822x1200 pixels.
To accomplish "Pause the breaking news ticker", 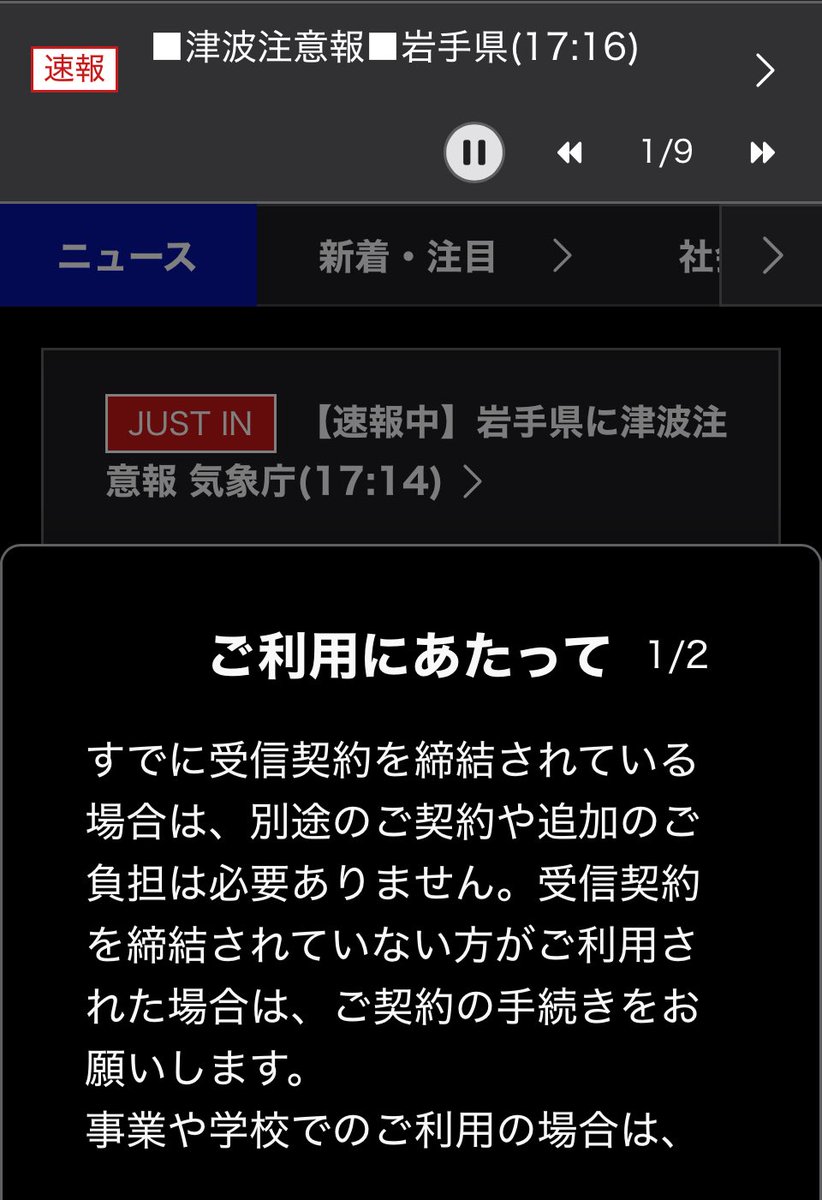I will [474, 153].
